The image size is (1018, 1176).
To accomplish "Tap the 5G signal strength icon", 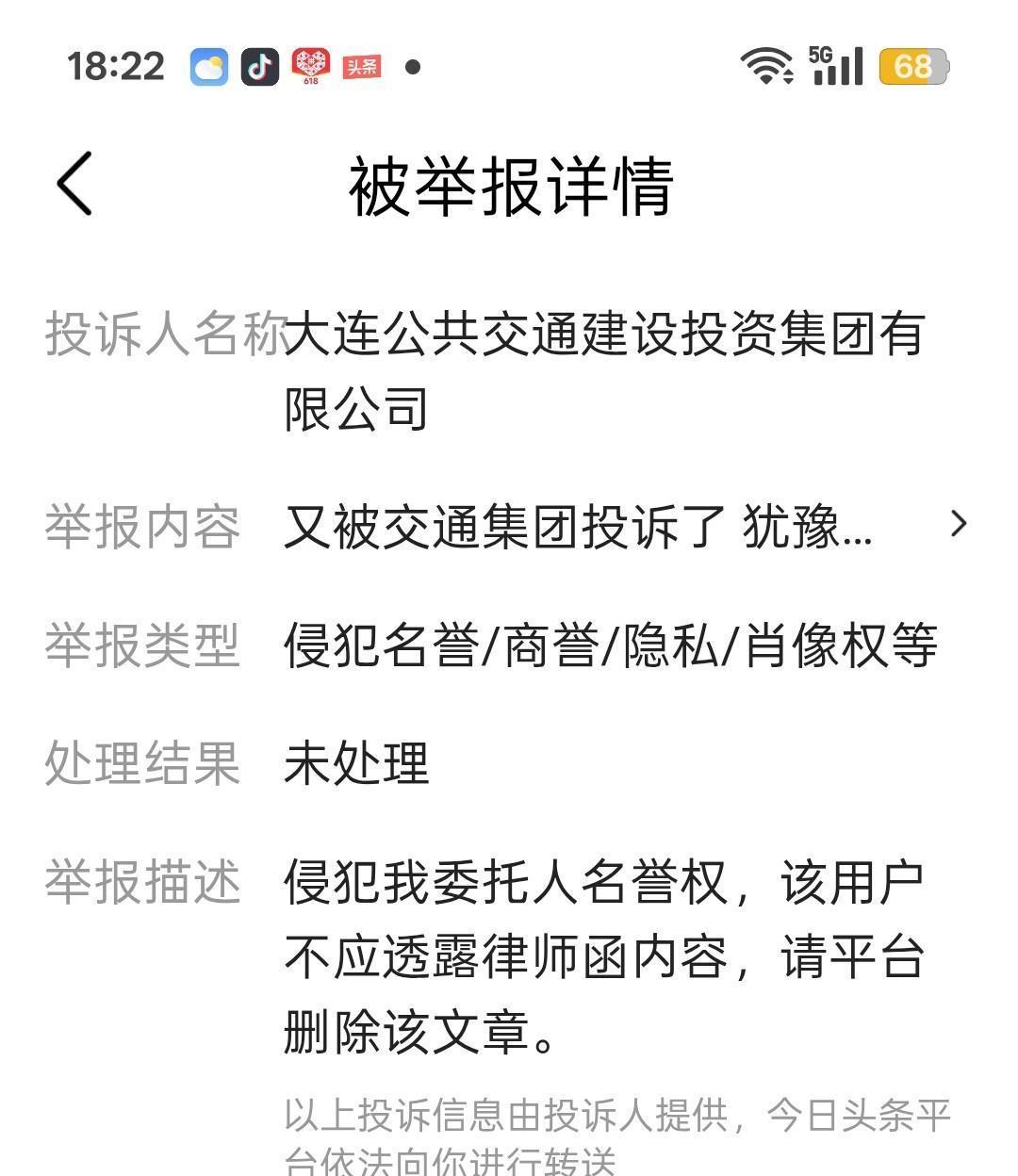I will tap(835, 66).
